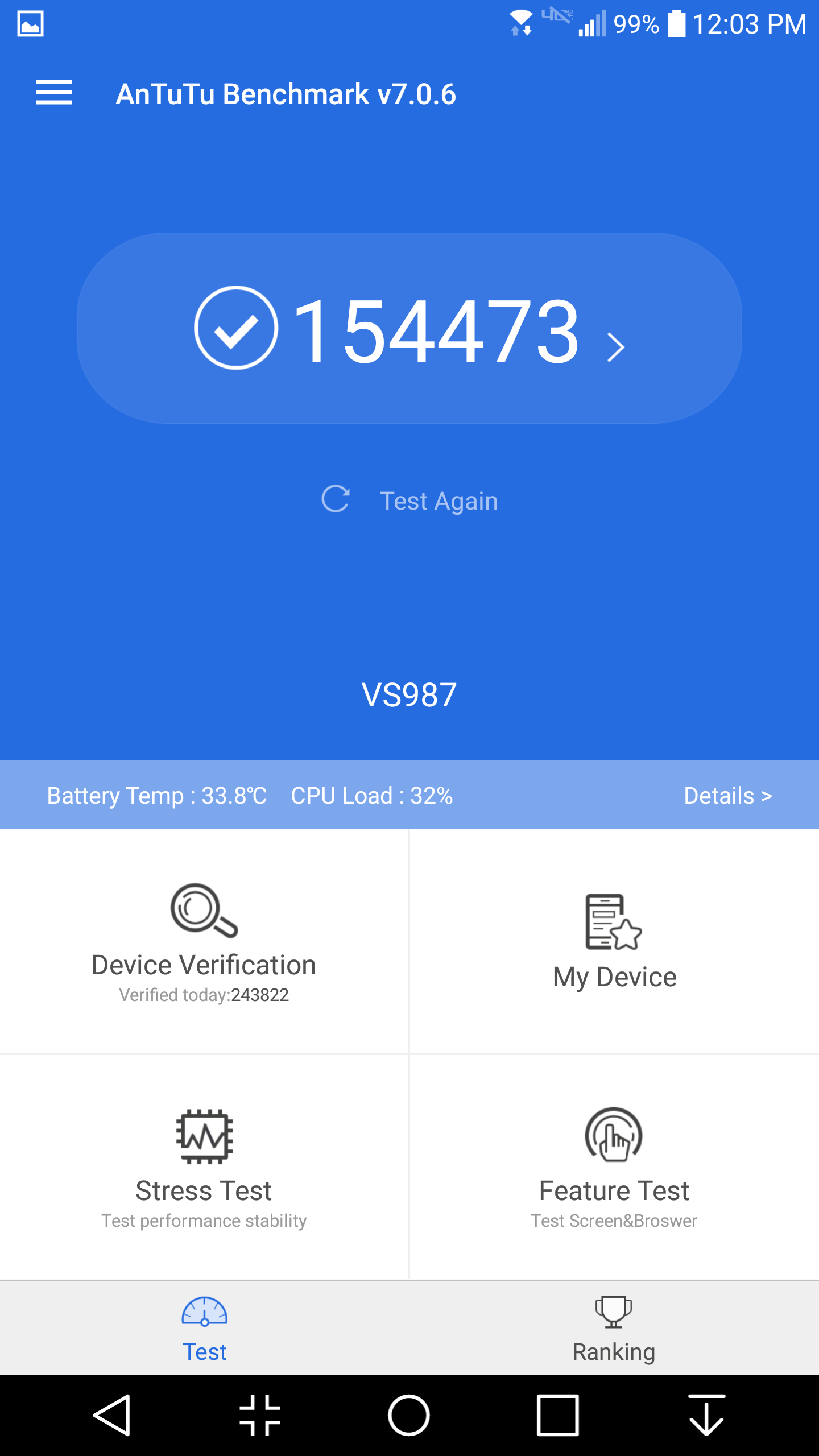Open the hamburger drawer menu
The height and width of the screenshot is (1456, 819).
[54, 93]
